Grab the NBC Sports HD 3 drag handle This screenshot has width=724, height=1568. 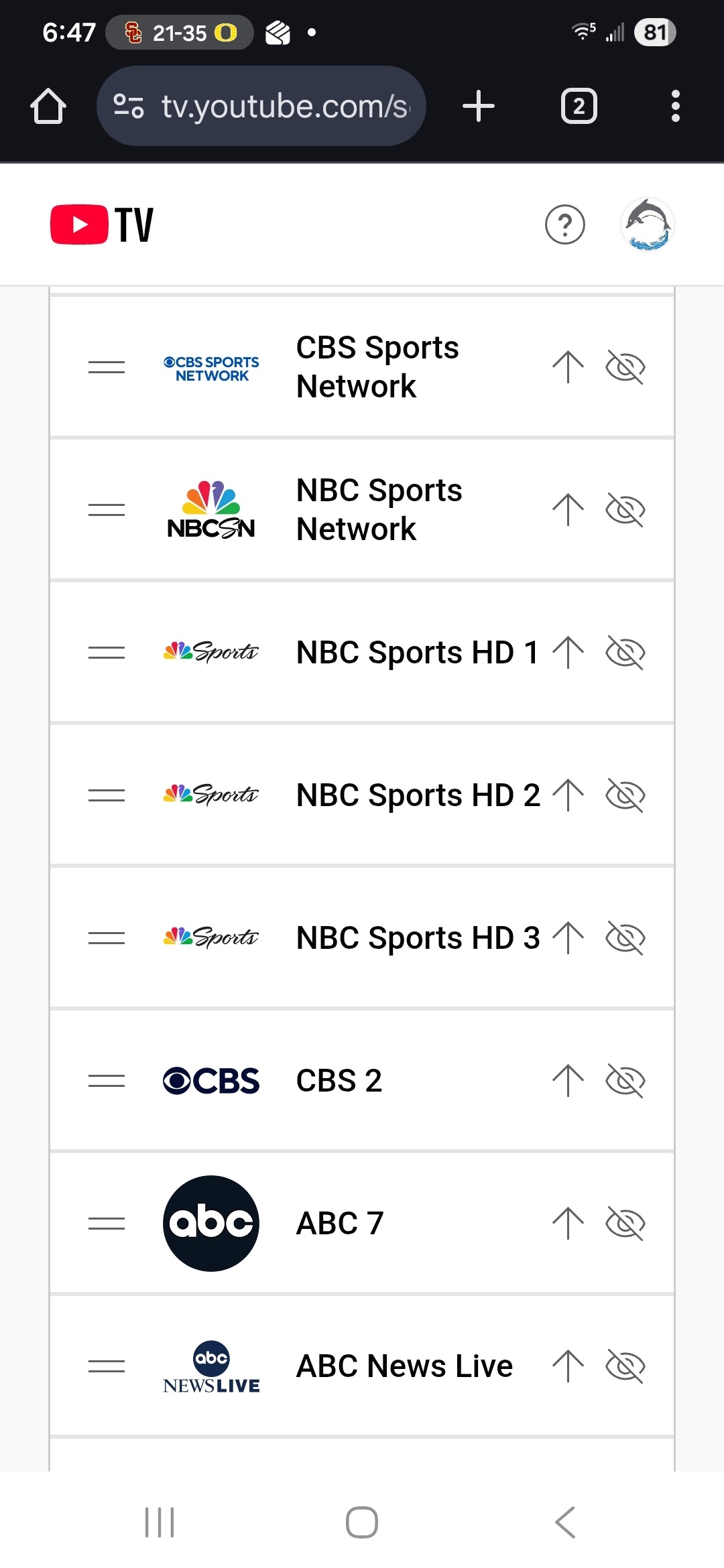click(x=105, y=937)
